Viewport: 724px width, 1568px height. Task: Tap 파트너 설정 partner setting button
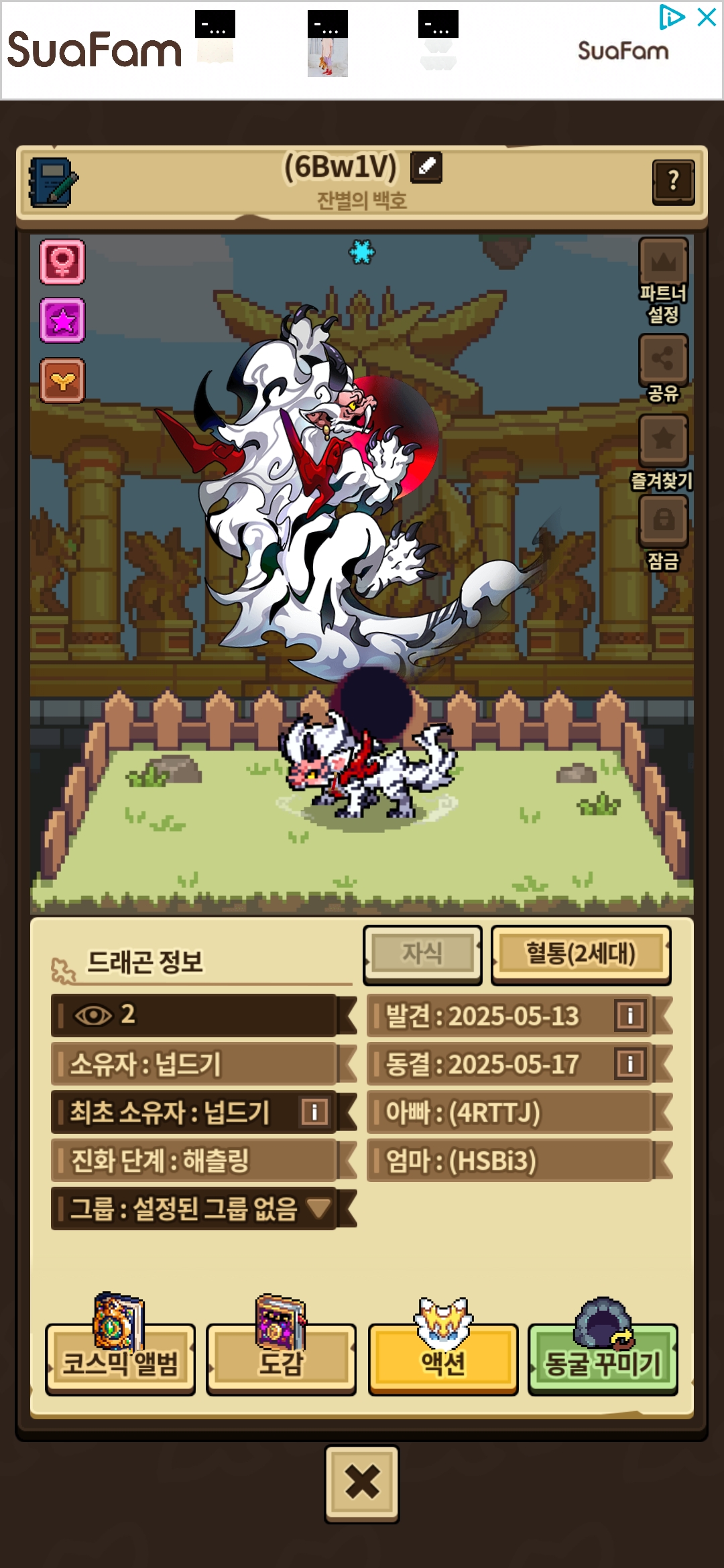[x=663, y=281]
